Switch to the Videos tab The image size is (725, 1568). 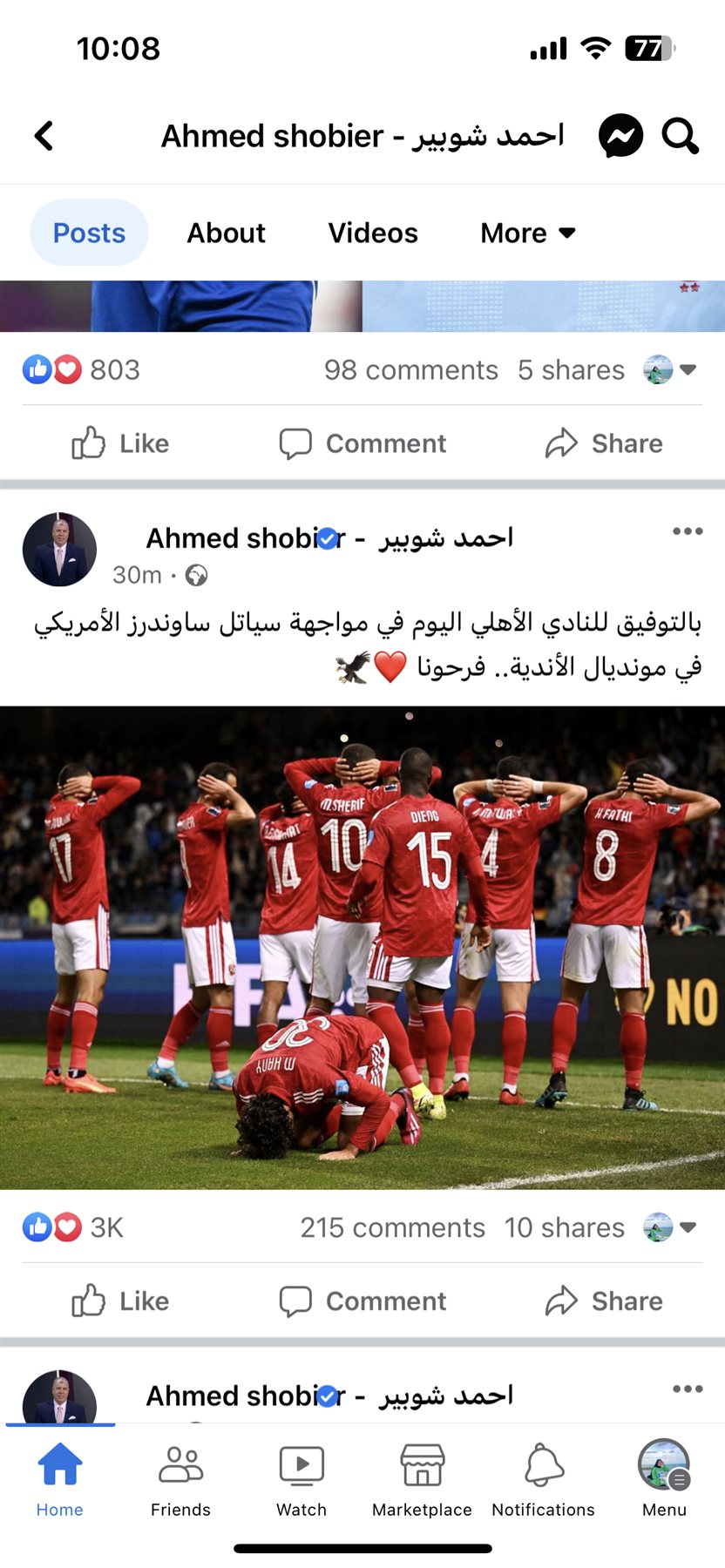coord(373,233)
